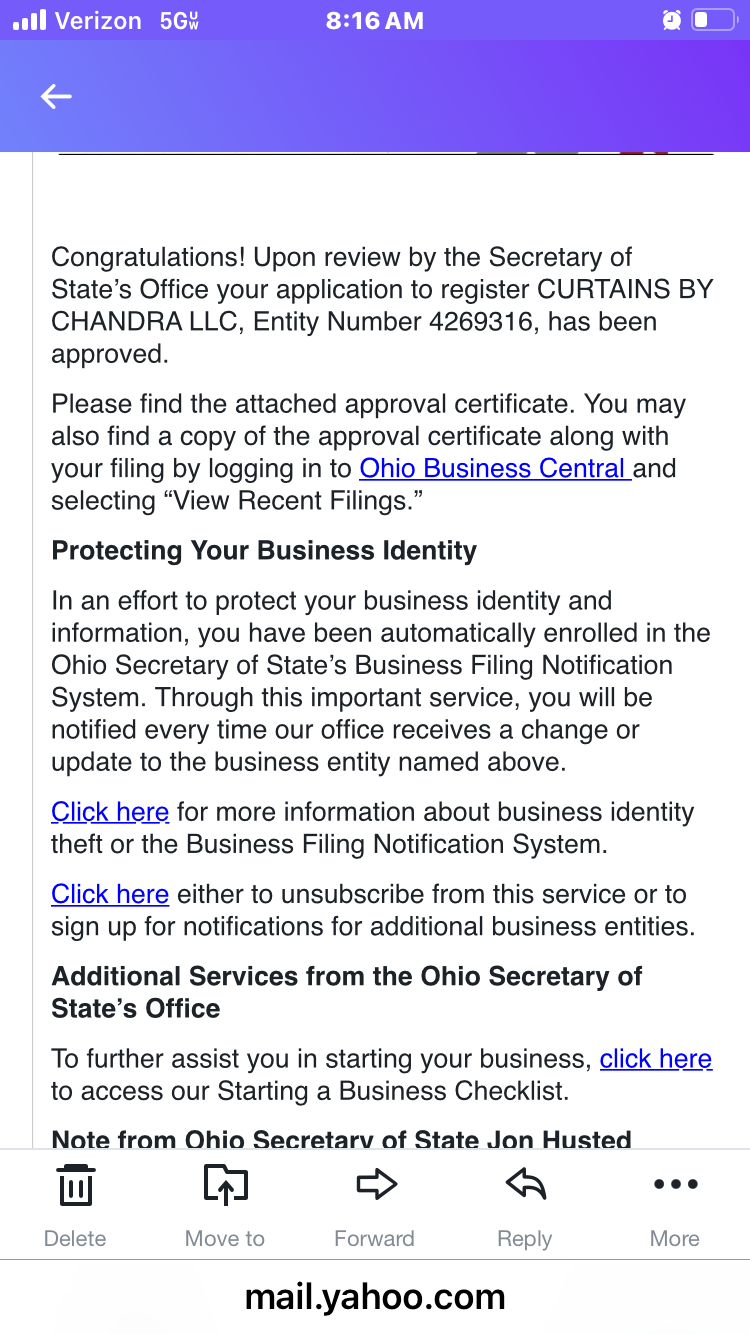Open the Ohio Business Central link
The image size is (750, 1334).
(494, 468)
